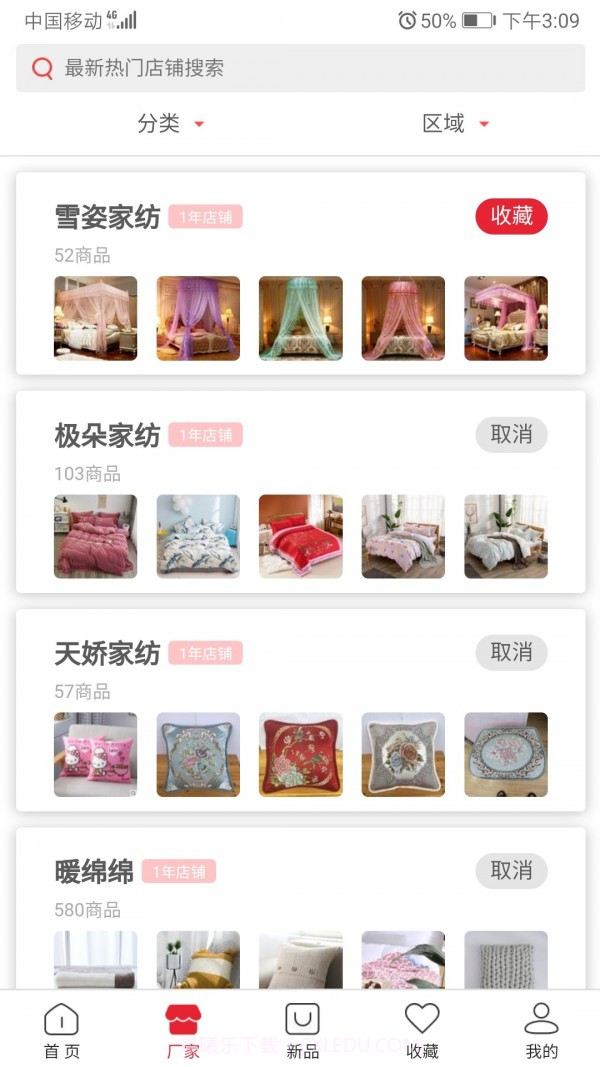Go to the 新品 tab
The height and width of the screenshot is (1067, 600).
click(302, 1030)
